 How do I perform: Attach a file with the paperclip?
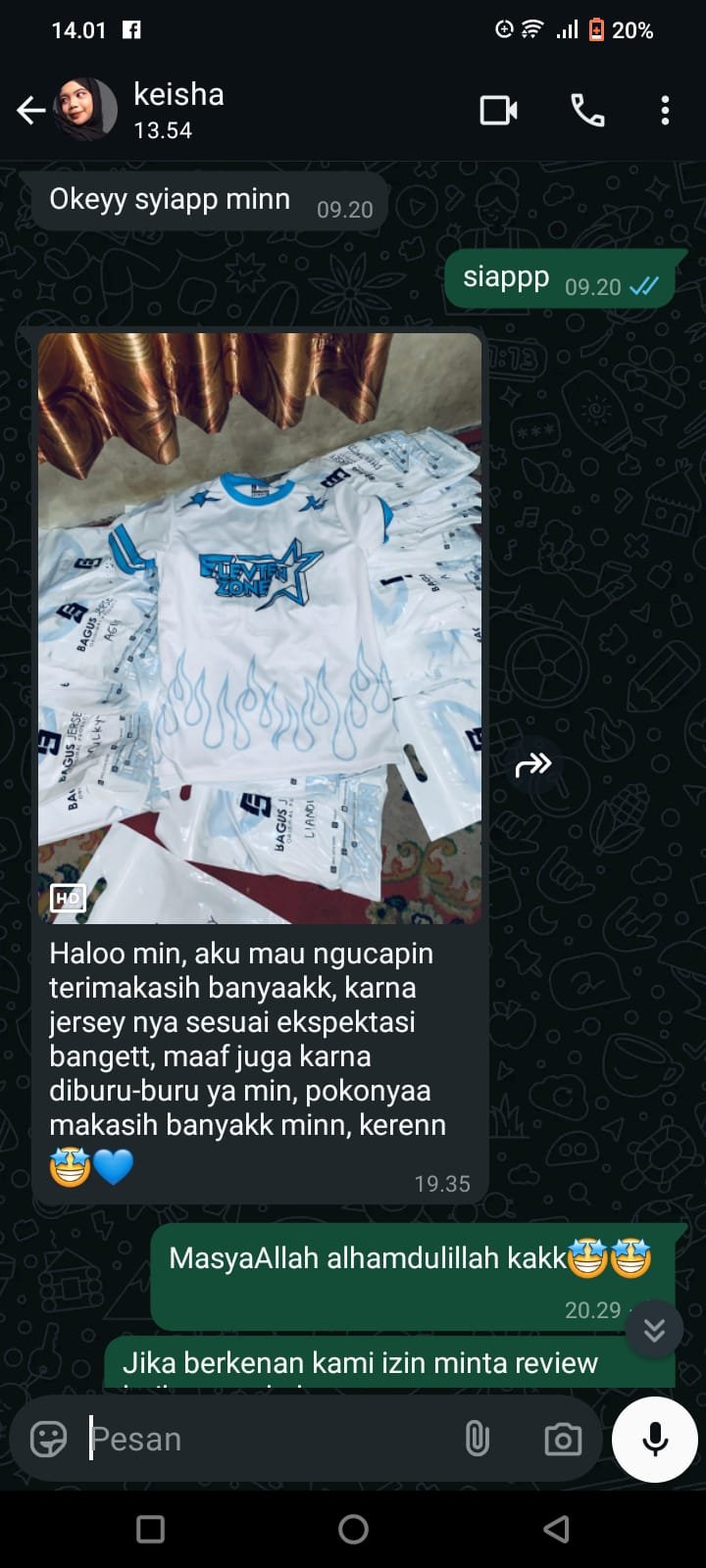coord(477,1439)
